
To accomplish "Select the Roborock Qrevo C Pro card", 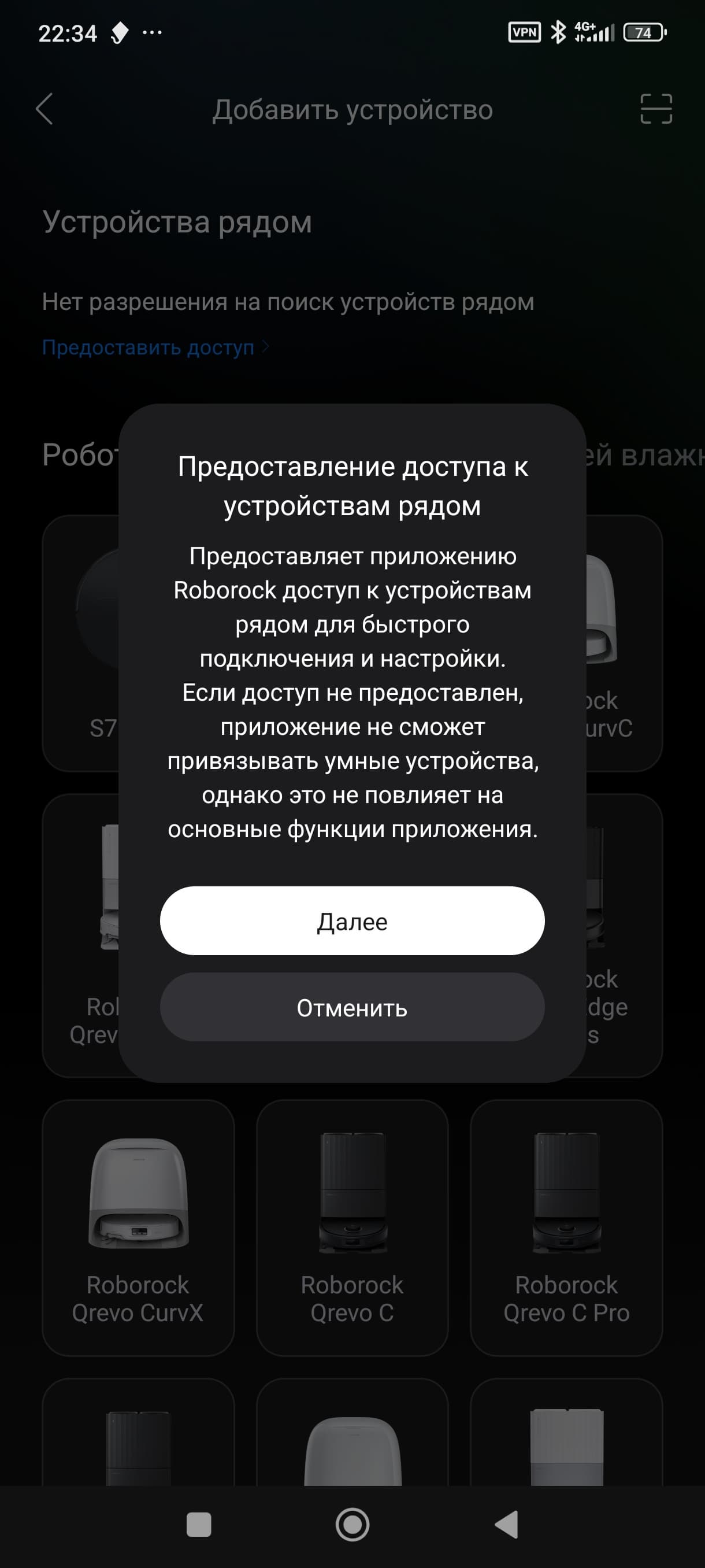I will 566,1227.
